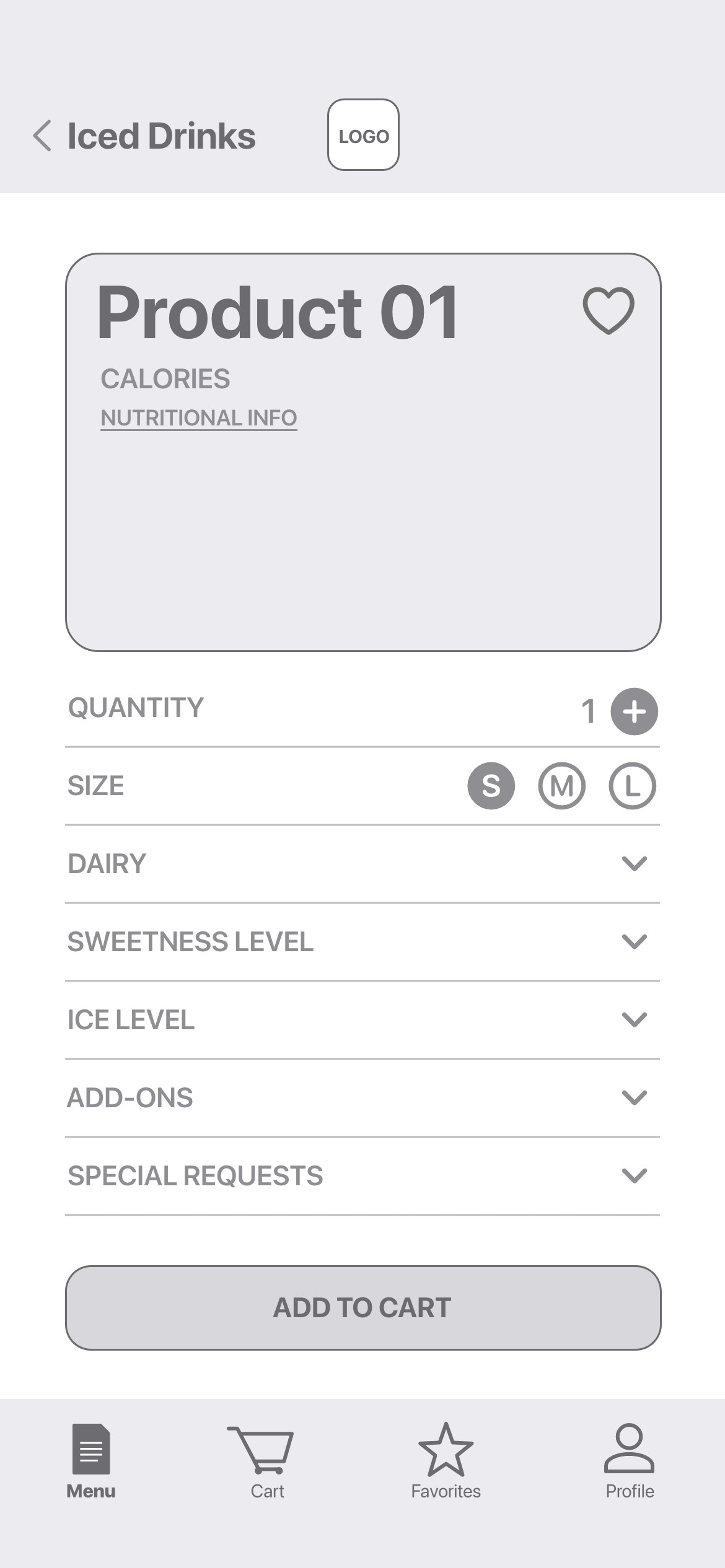Viewport: 725px width, 1568px height.
Task: Switch to the Menu tab
Action: [91, 1461]
